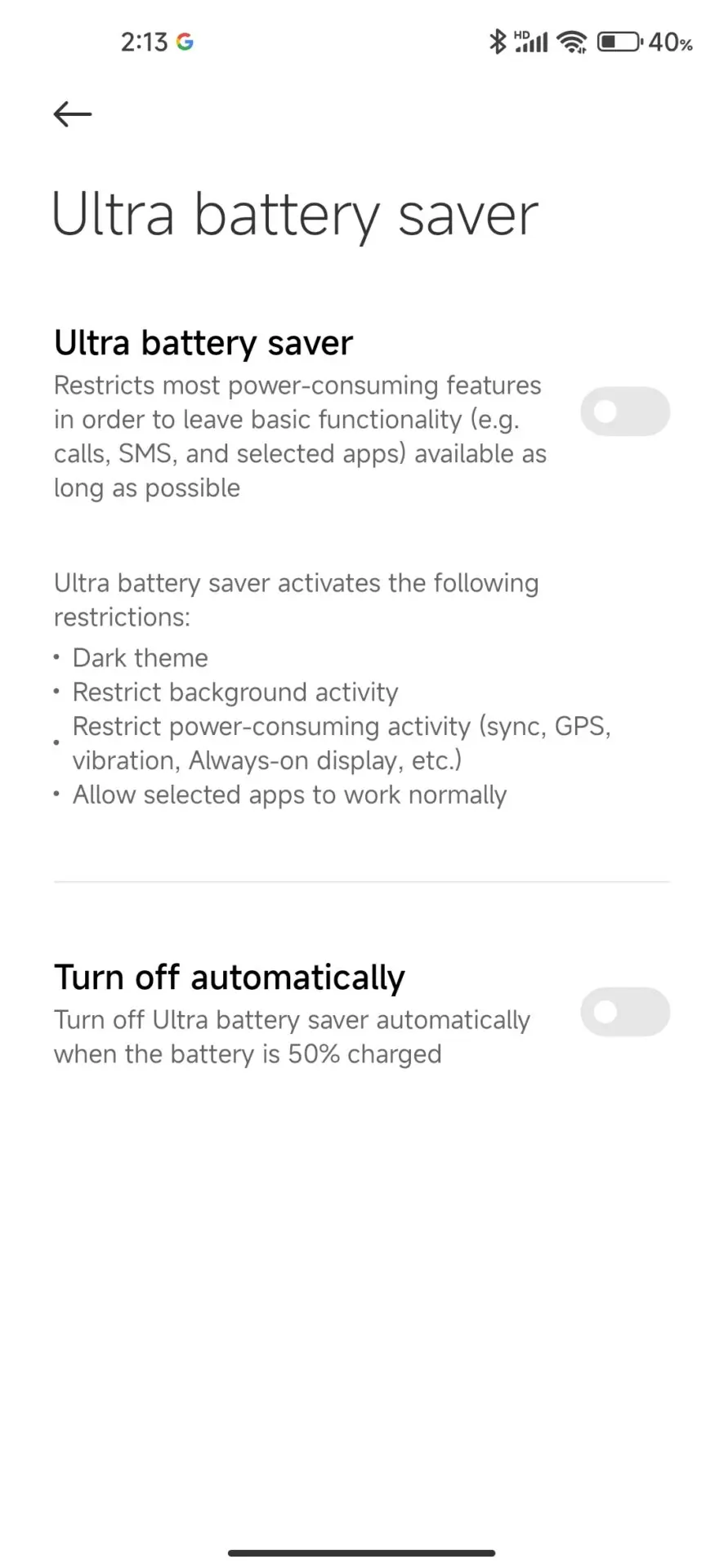
Task: Enable the Turn off automatically switch
Action: coord(624,1012)
